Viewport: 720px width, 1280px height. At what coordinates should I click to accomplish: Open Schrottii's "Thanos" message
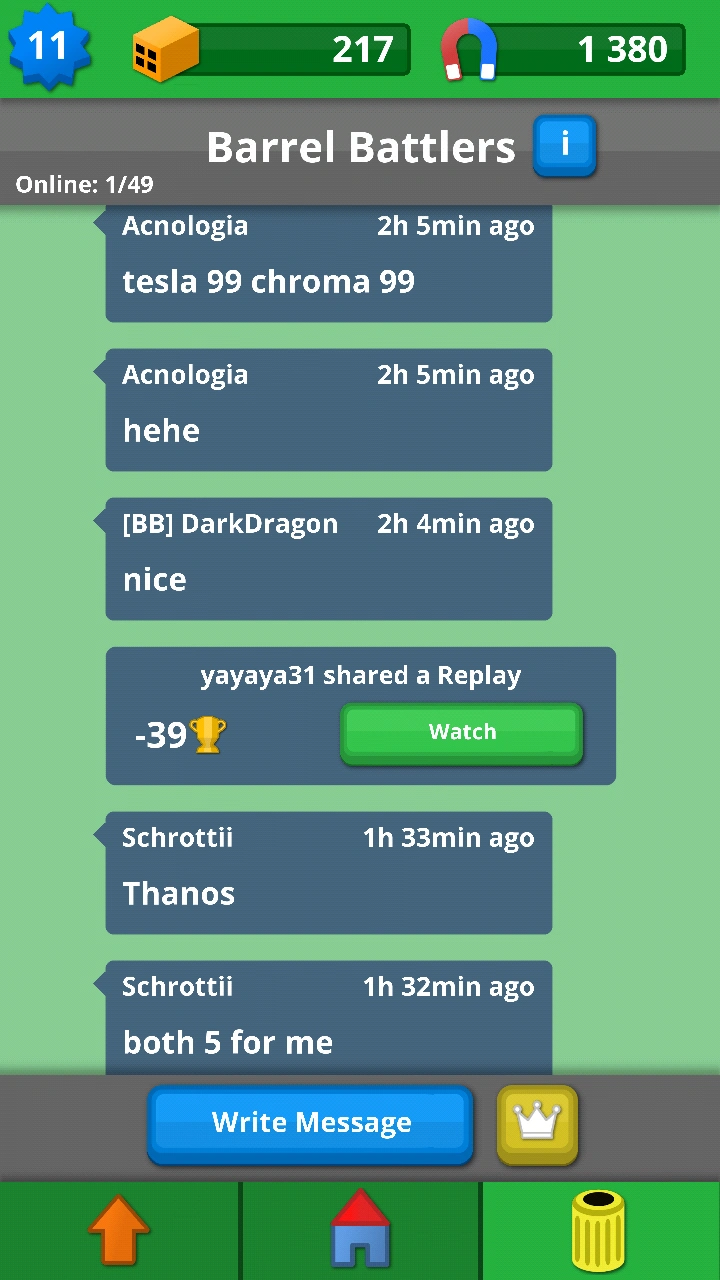328,872
